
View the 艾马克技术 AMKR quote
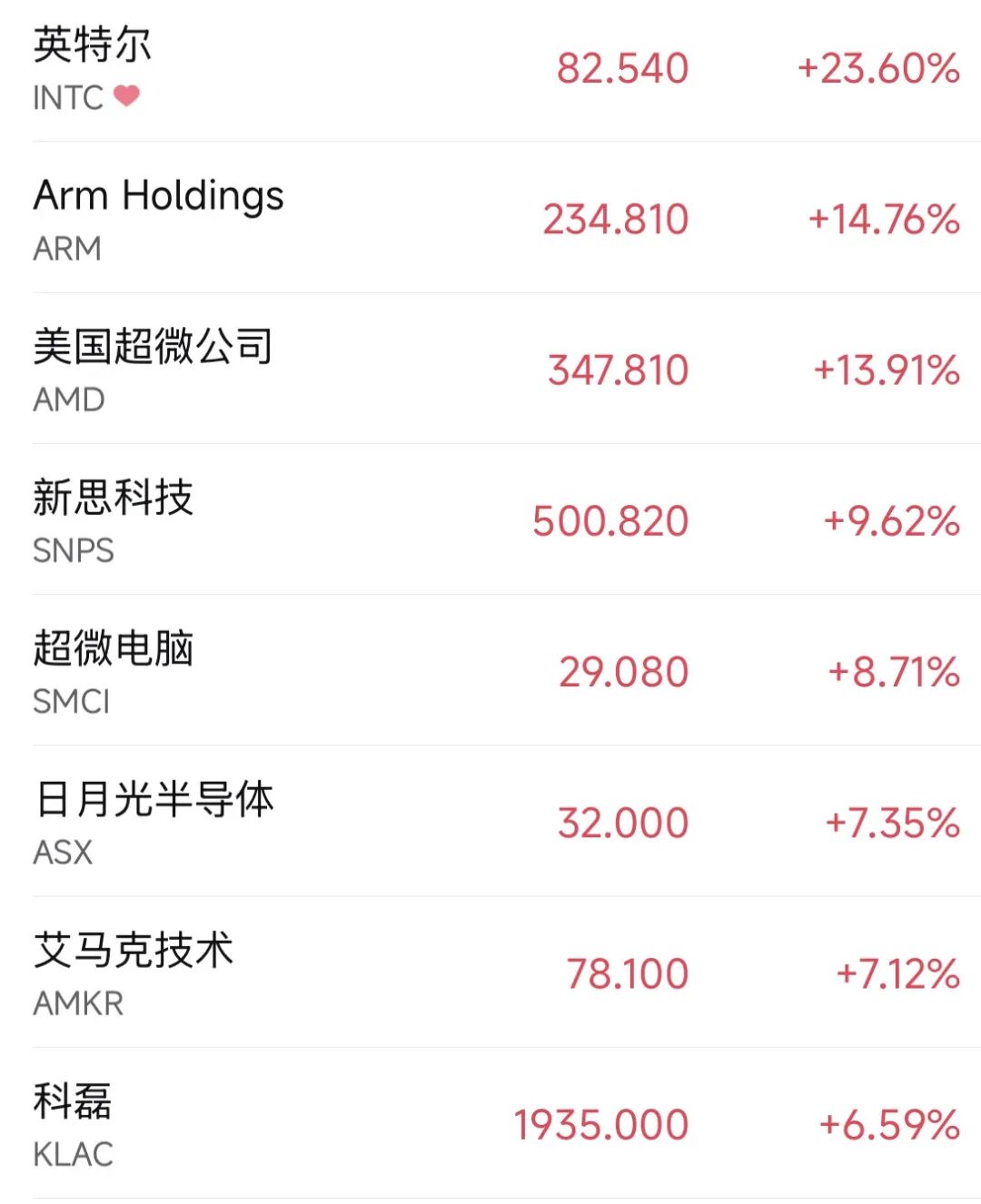click(490, 972)
